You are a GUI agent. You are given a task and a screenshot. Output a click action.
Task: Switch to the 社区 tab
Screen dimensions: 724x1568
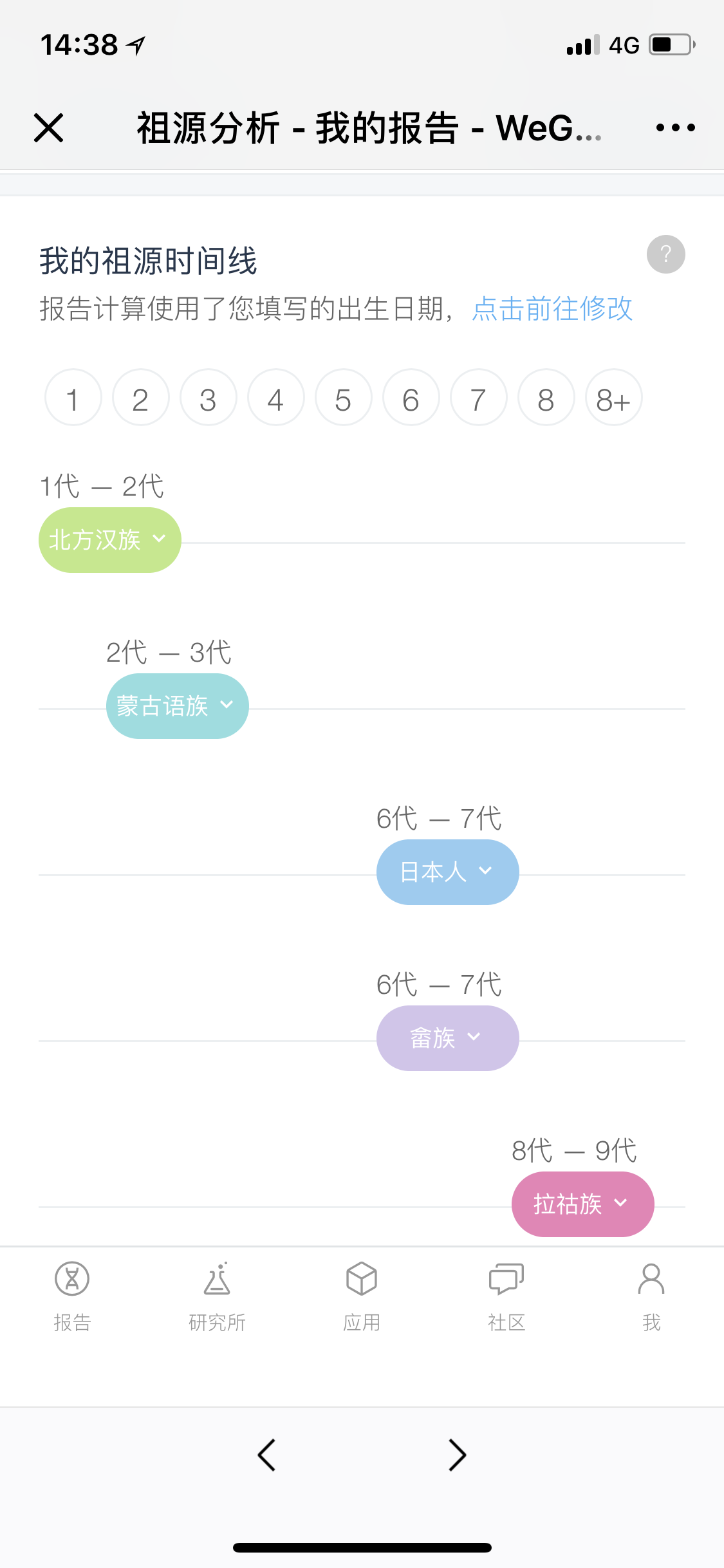[506, 1296]
